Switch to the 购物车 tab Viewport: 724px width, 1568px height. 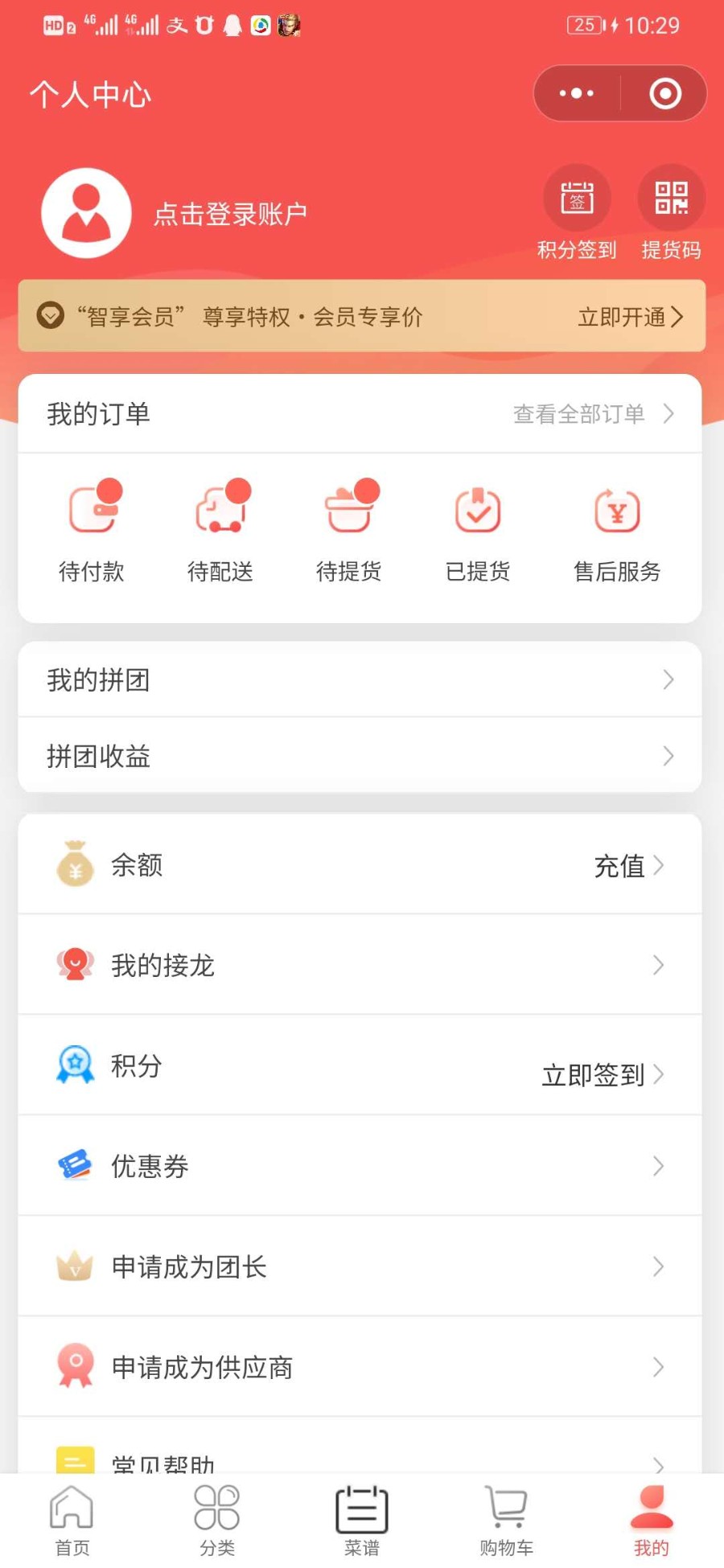tap(506, 1520)
